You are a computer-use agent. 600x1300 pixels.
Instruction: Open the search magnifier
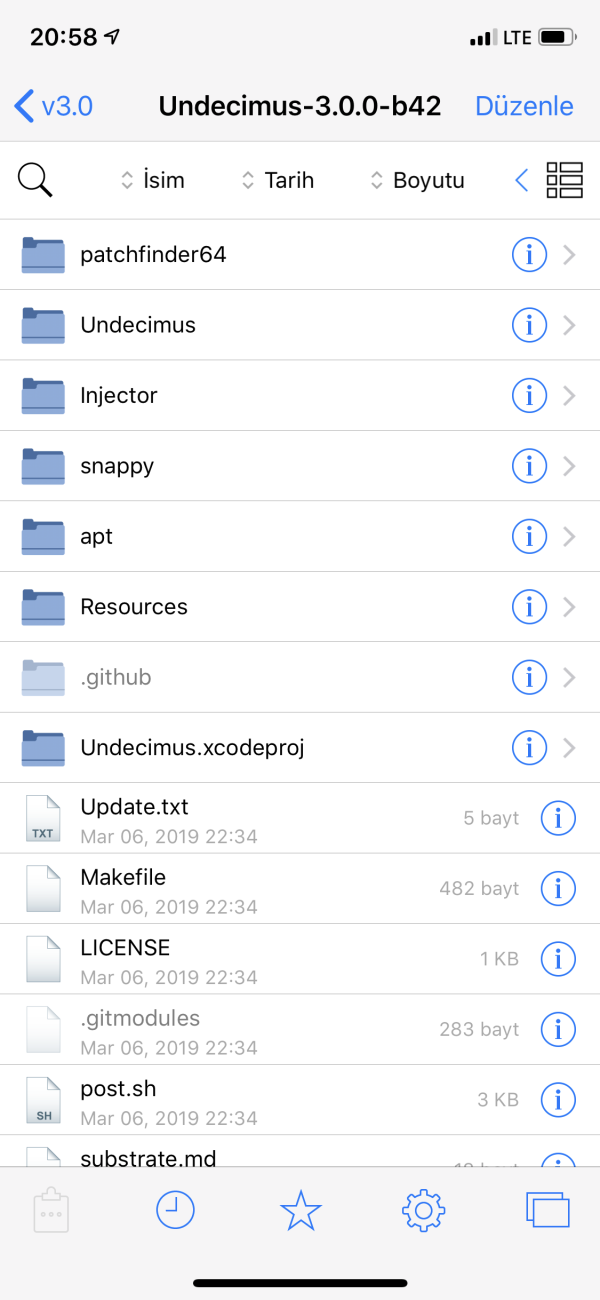35,180
